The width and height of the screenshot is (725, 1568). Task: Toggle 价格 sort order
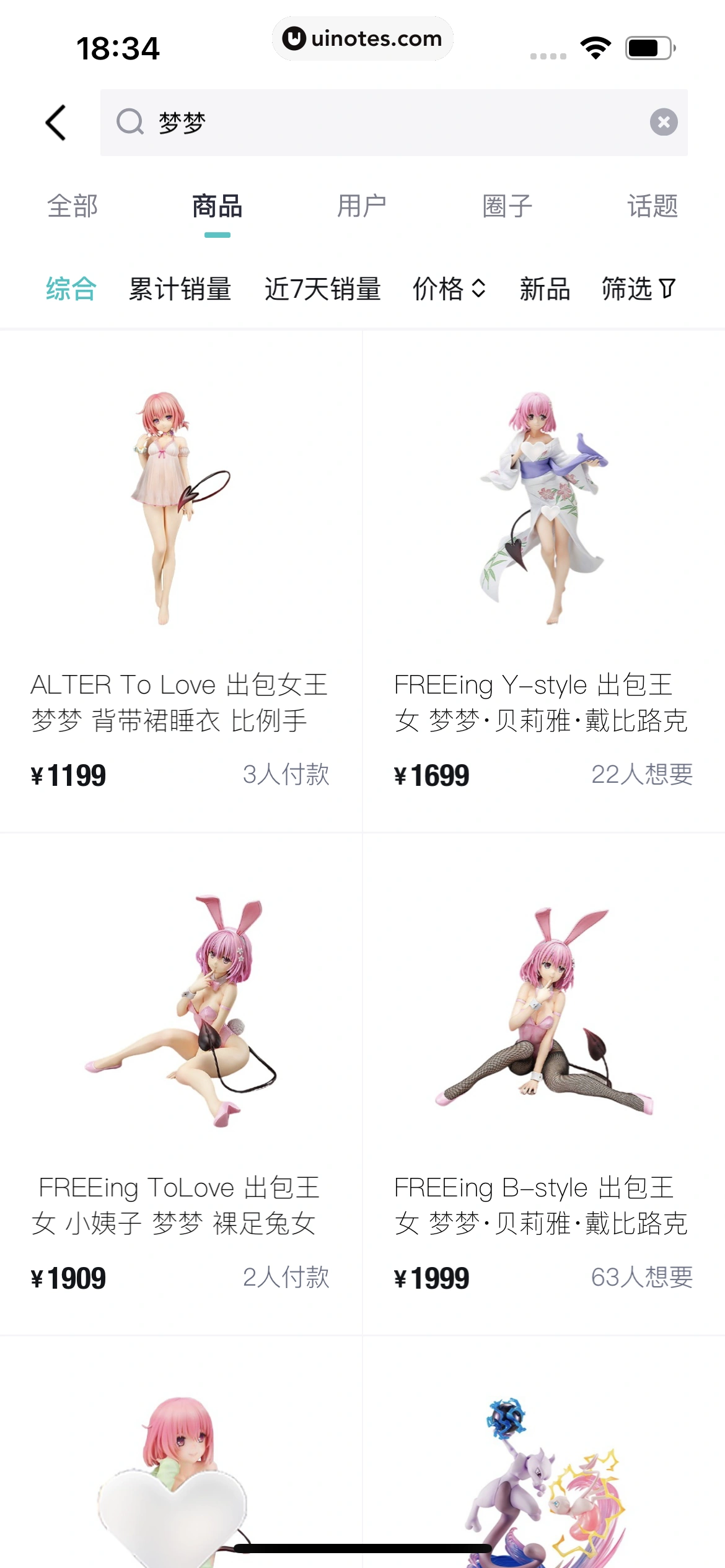pos(449,289)
